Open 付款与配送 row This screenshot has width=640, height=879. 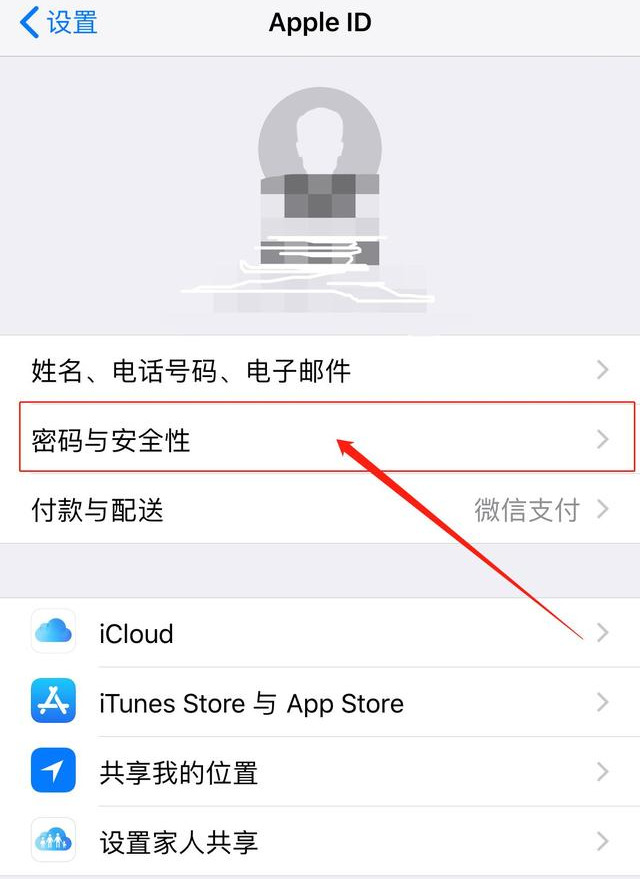(x=320, y=510)
